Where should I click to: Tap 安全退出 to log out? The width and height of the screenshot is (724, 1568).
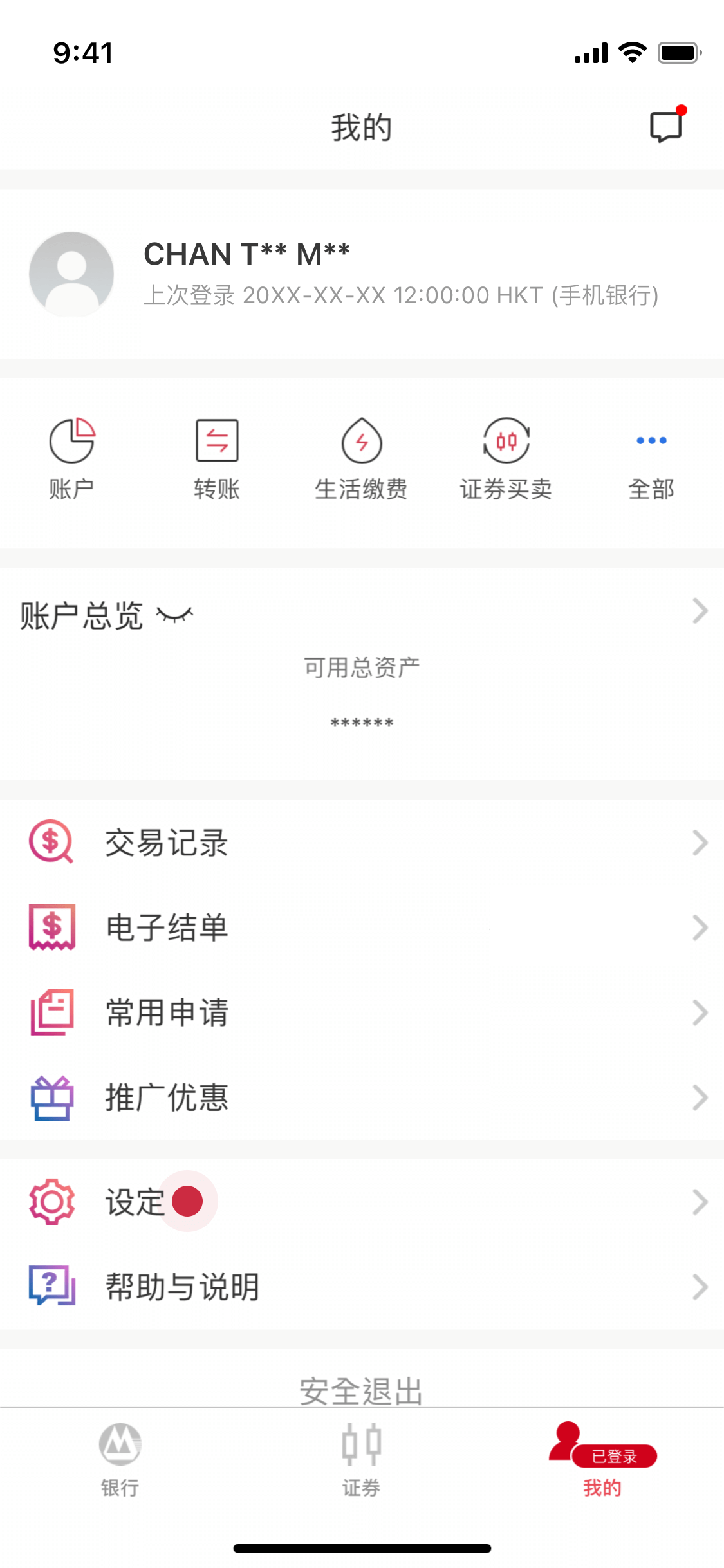[x=362, y=1391]
